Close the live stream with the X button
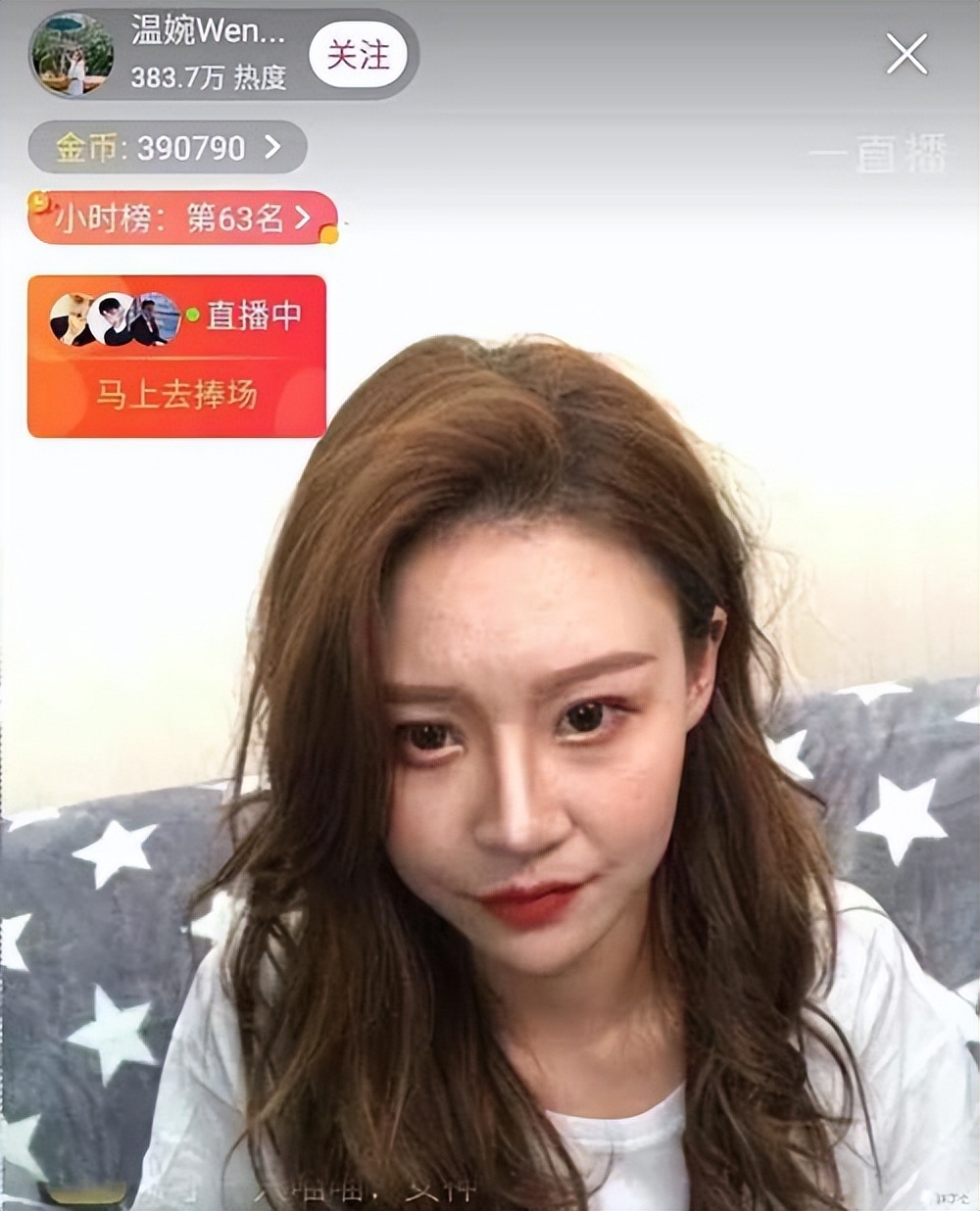The height and width of the screenshot is (1211, 980). pos(909,54)
